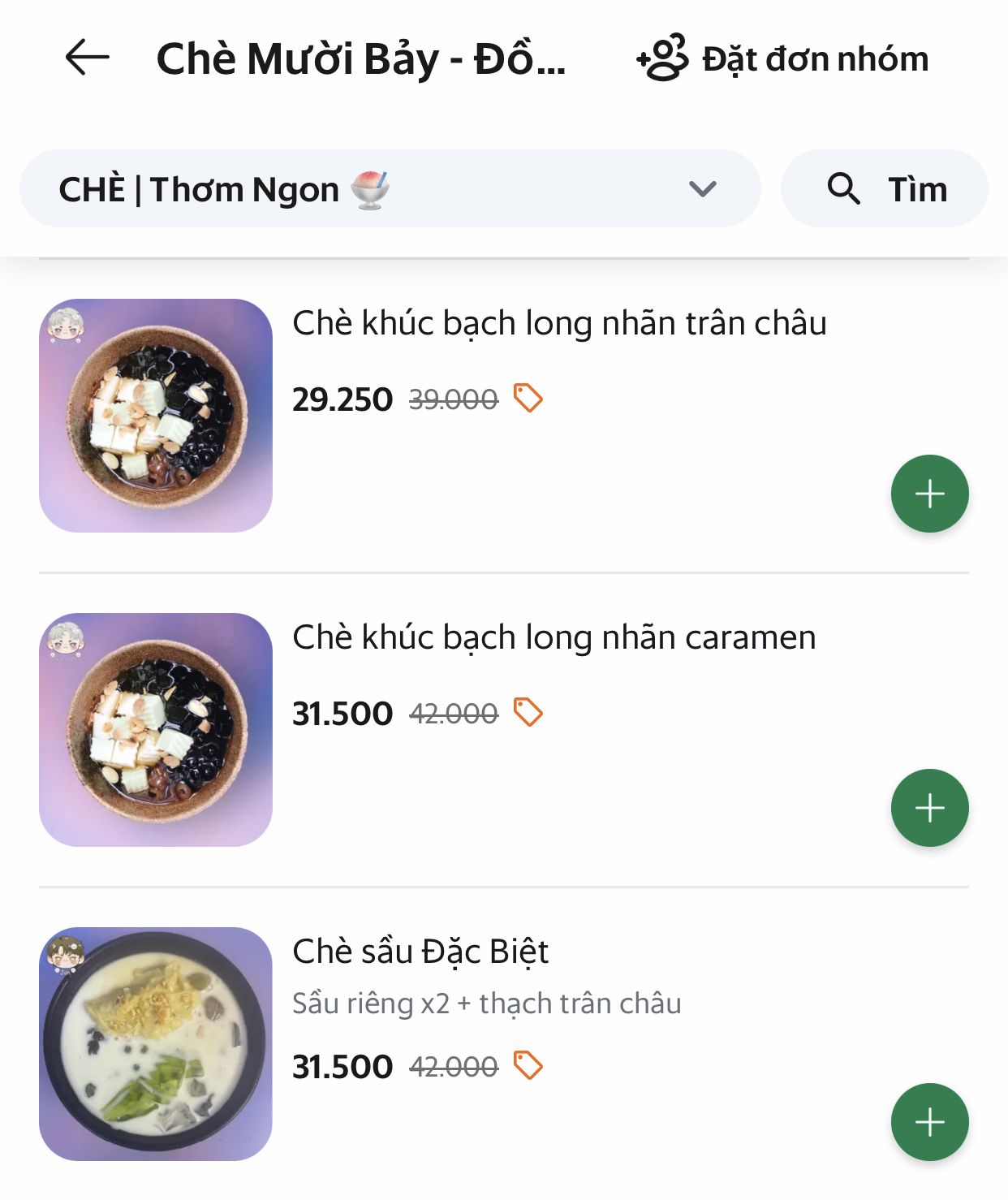View the Chè sầu Đặc Biệt photo

click(156, 1044)
